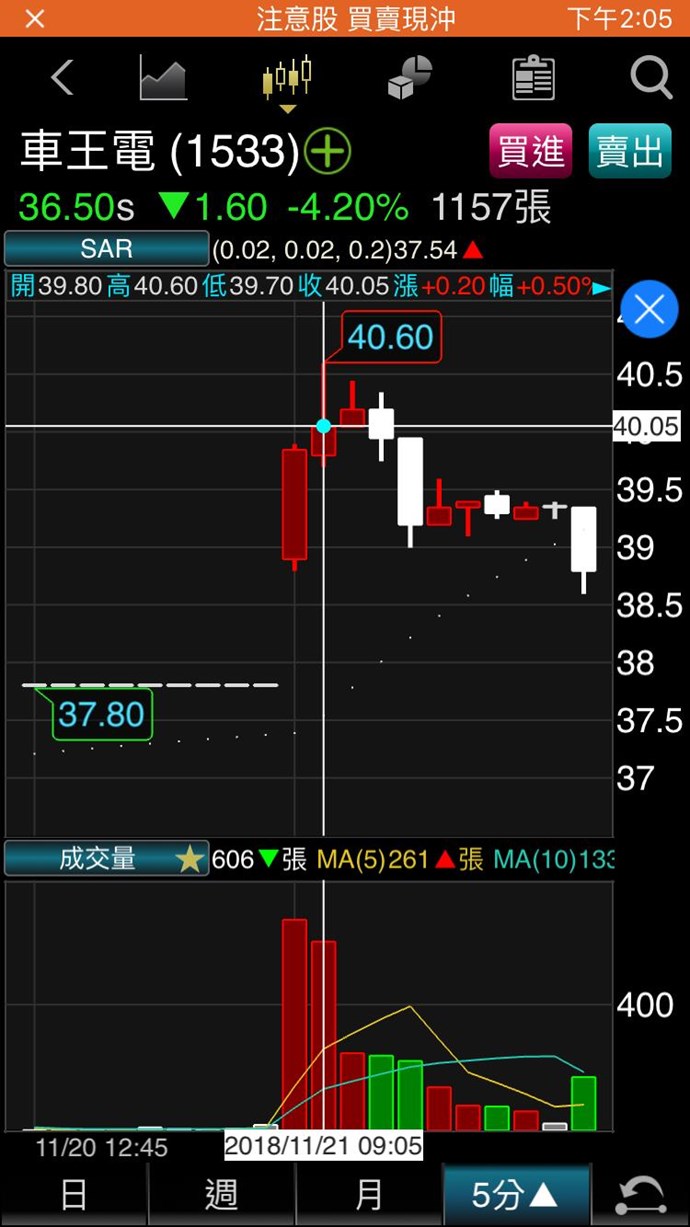Go back to the previous page
This screenshot has height=1227, width=690.
pos(62,78)
